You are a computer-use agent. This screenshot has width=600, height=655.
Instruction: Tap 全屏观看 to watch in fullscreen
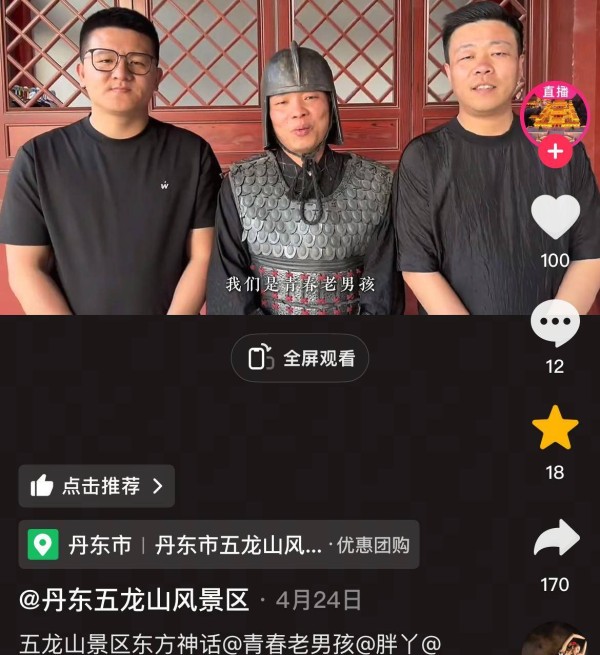(300, 358)
